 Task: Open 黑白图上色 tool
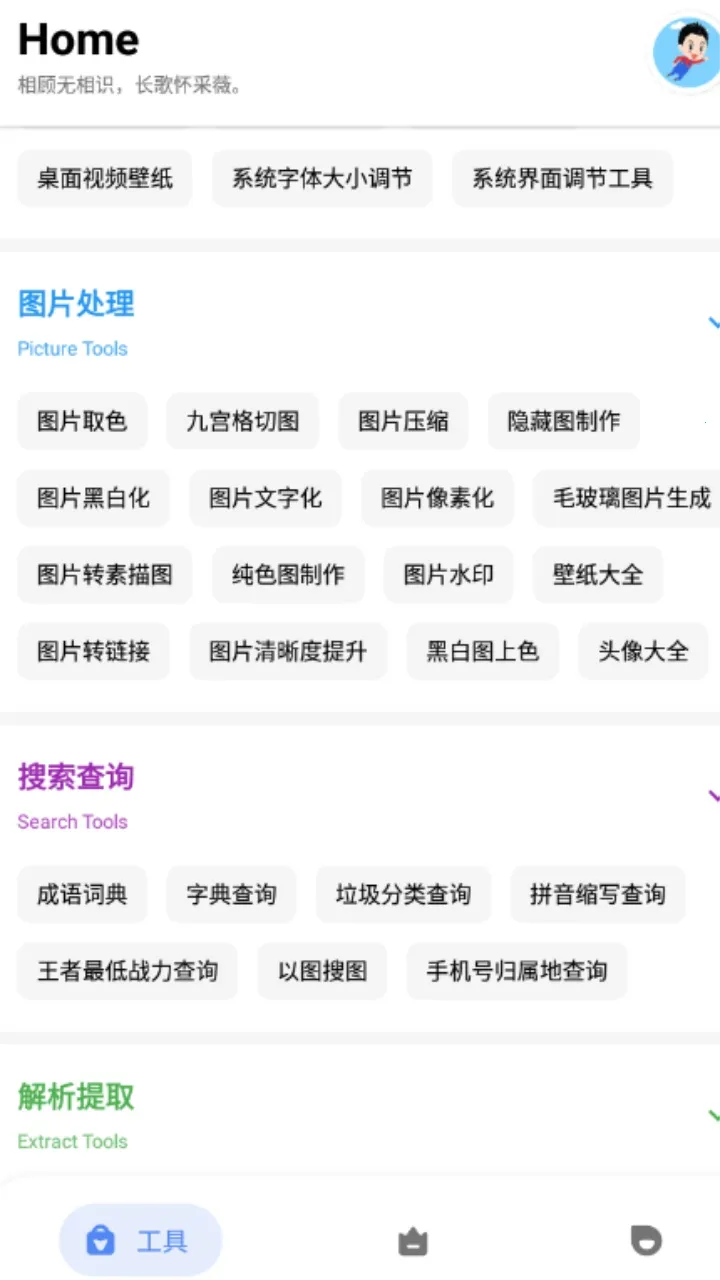(483, 652)
